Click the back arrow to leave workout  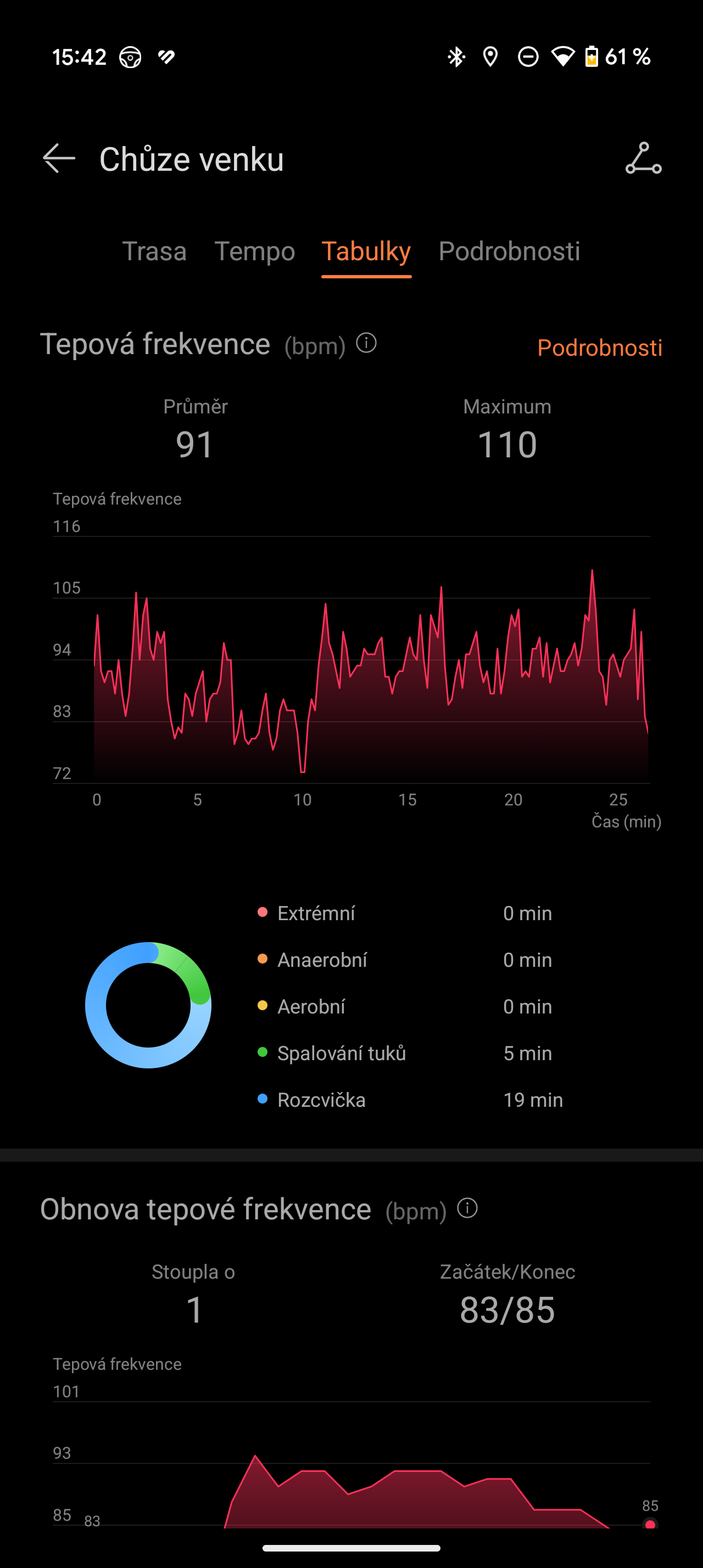pyautogui.click(x=59, y=159)
